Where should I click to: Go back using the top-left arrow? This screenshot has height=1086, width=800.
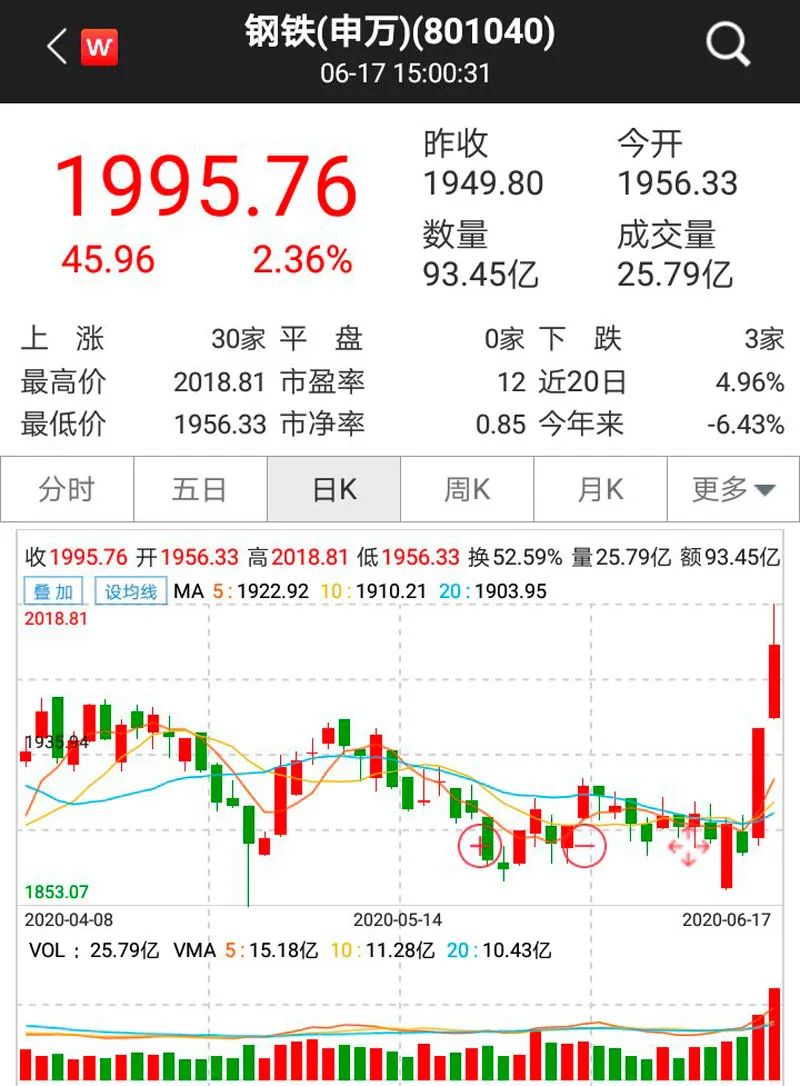[57, 47]
